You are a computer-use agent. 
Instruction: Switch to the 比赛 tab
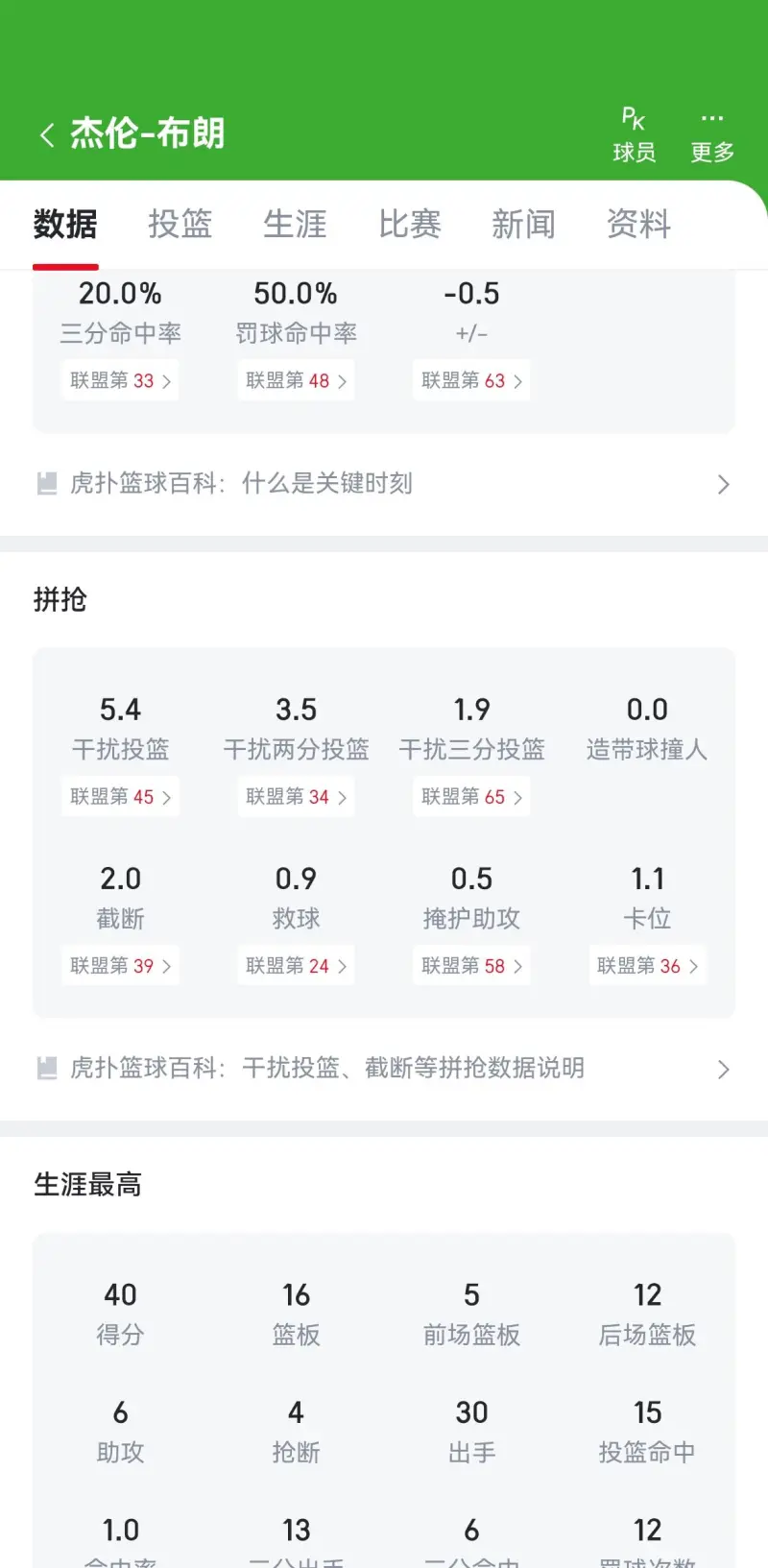[x=409, y=224]
